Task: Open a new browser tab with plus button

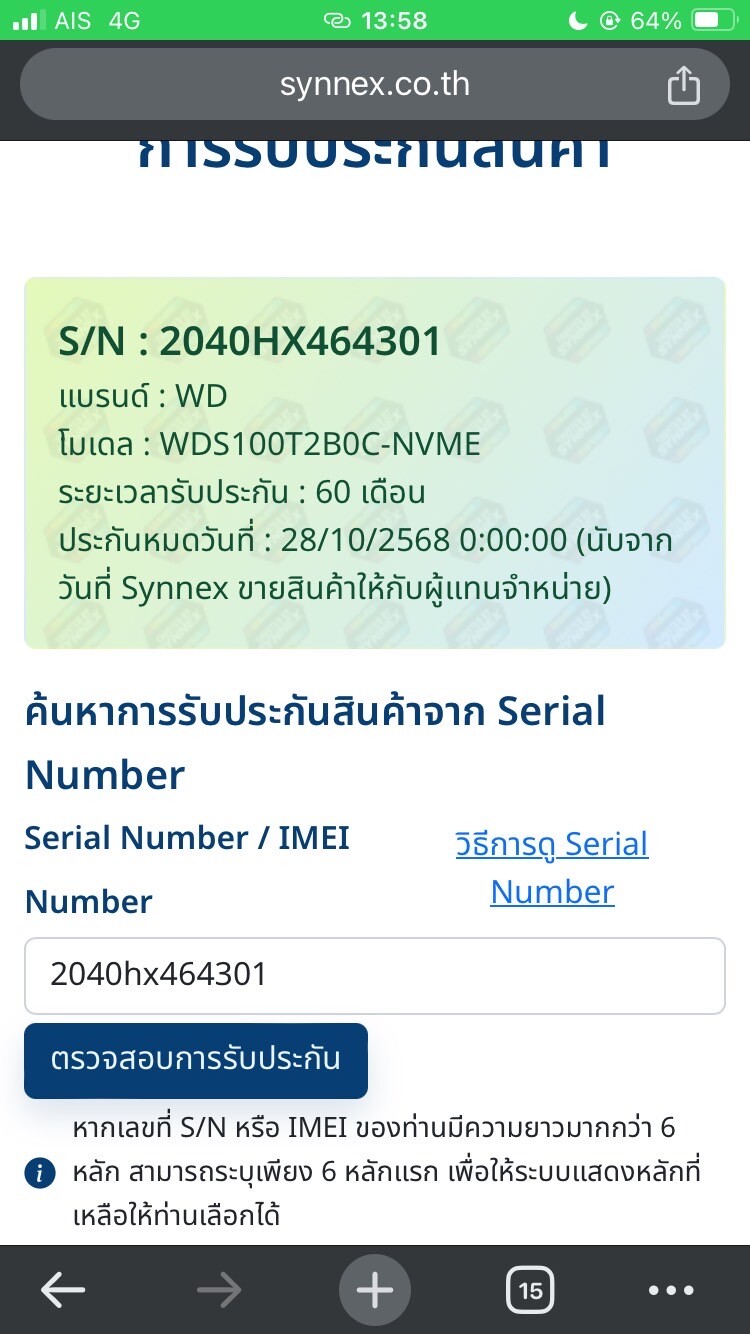Action: point(375,1290)
